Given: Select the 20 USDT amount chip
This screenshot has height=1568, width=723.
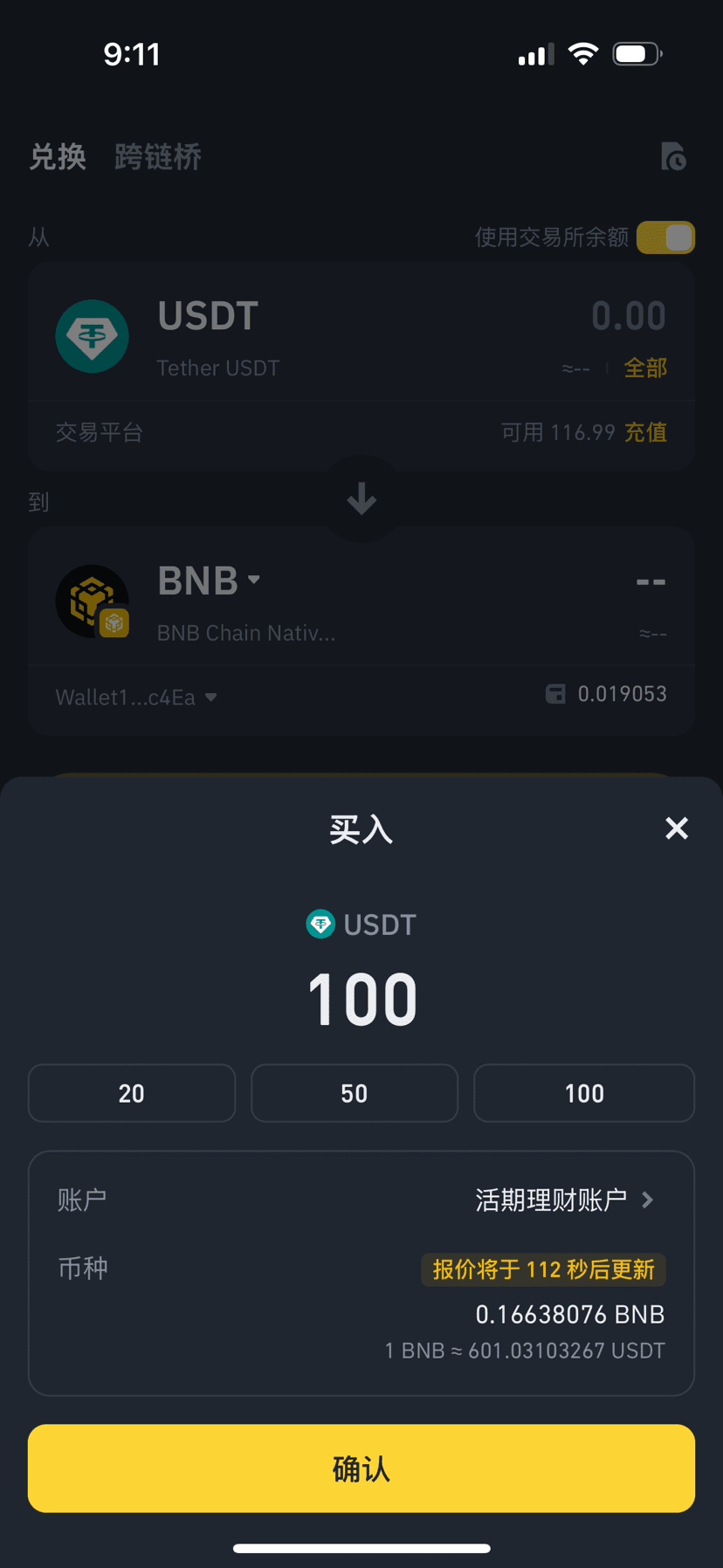Looking at the screenshot, I should 132,1093.
